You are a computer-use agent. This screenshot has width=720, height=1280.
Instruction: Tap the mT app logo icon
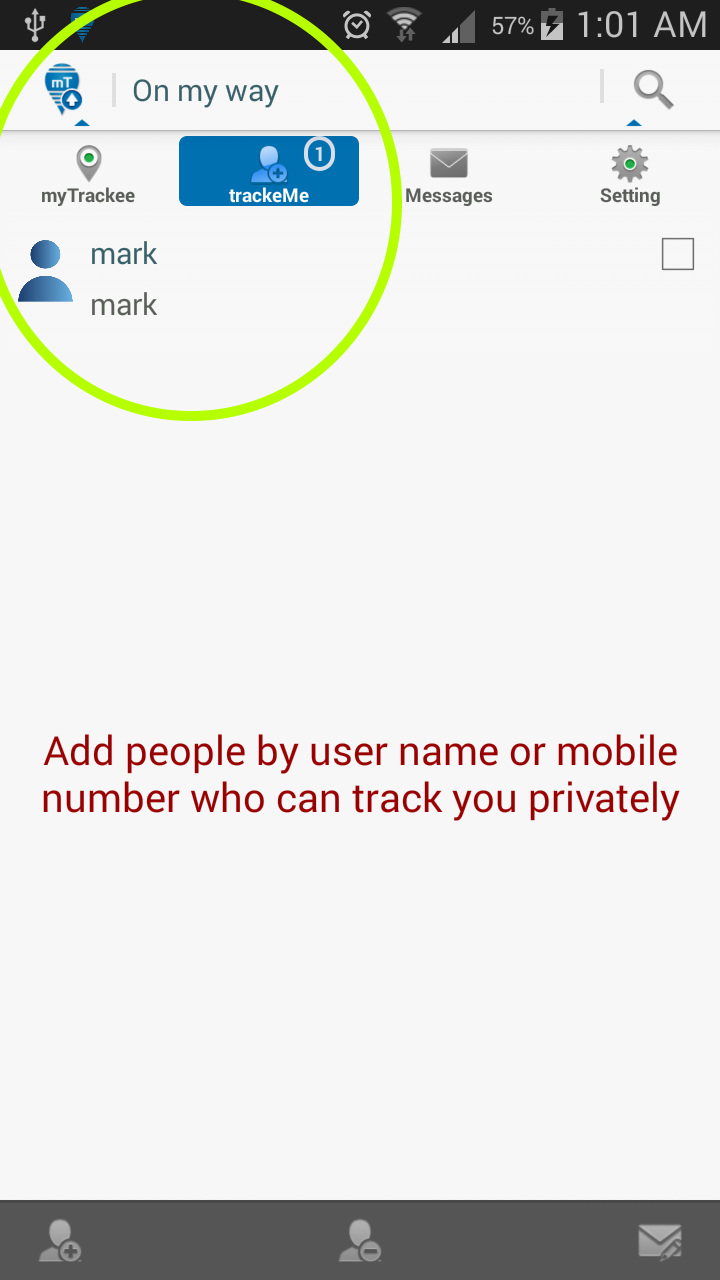[63, 89]
